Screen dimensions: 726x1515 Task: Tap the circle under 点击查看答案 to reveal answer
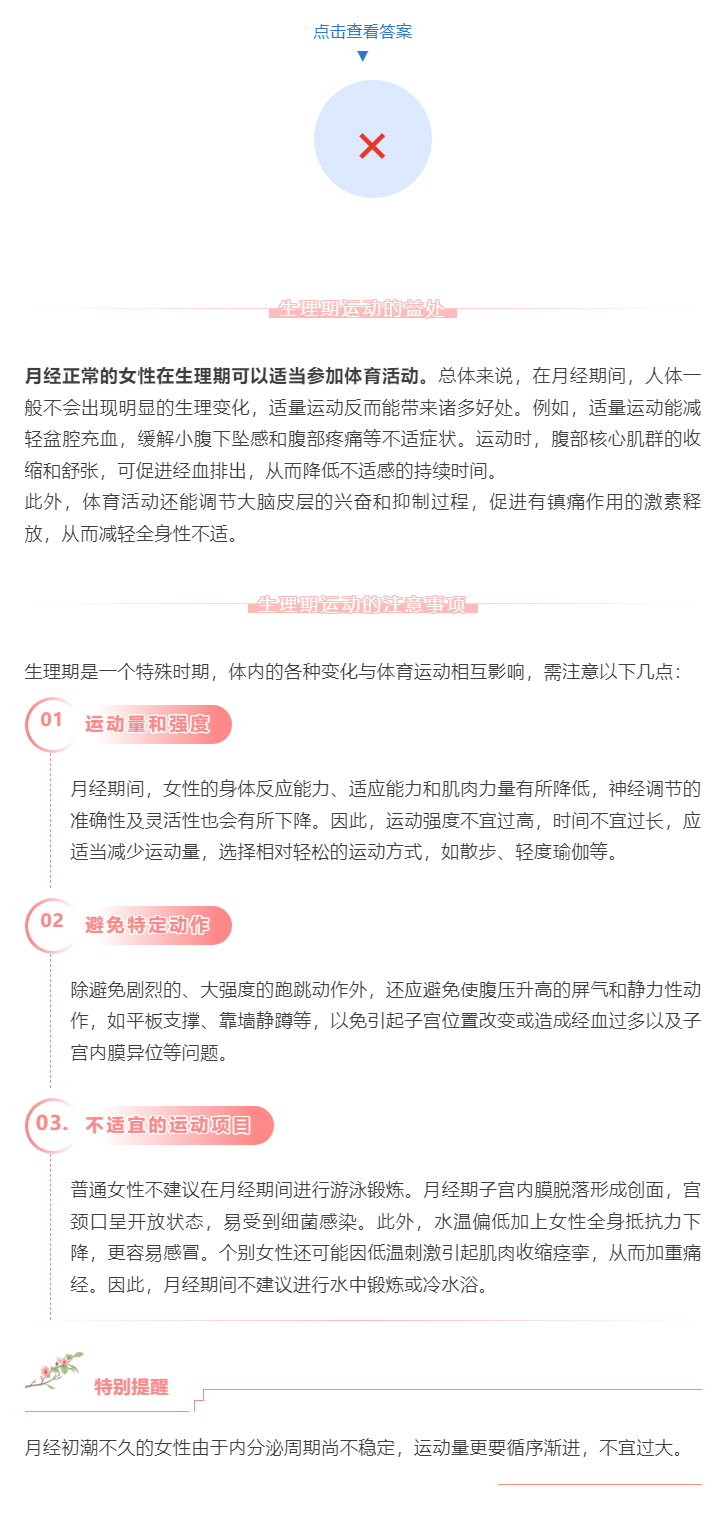tap(372, 140)
